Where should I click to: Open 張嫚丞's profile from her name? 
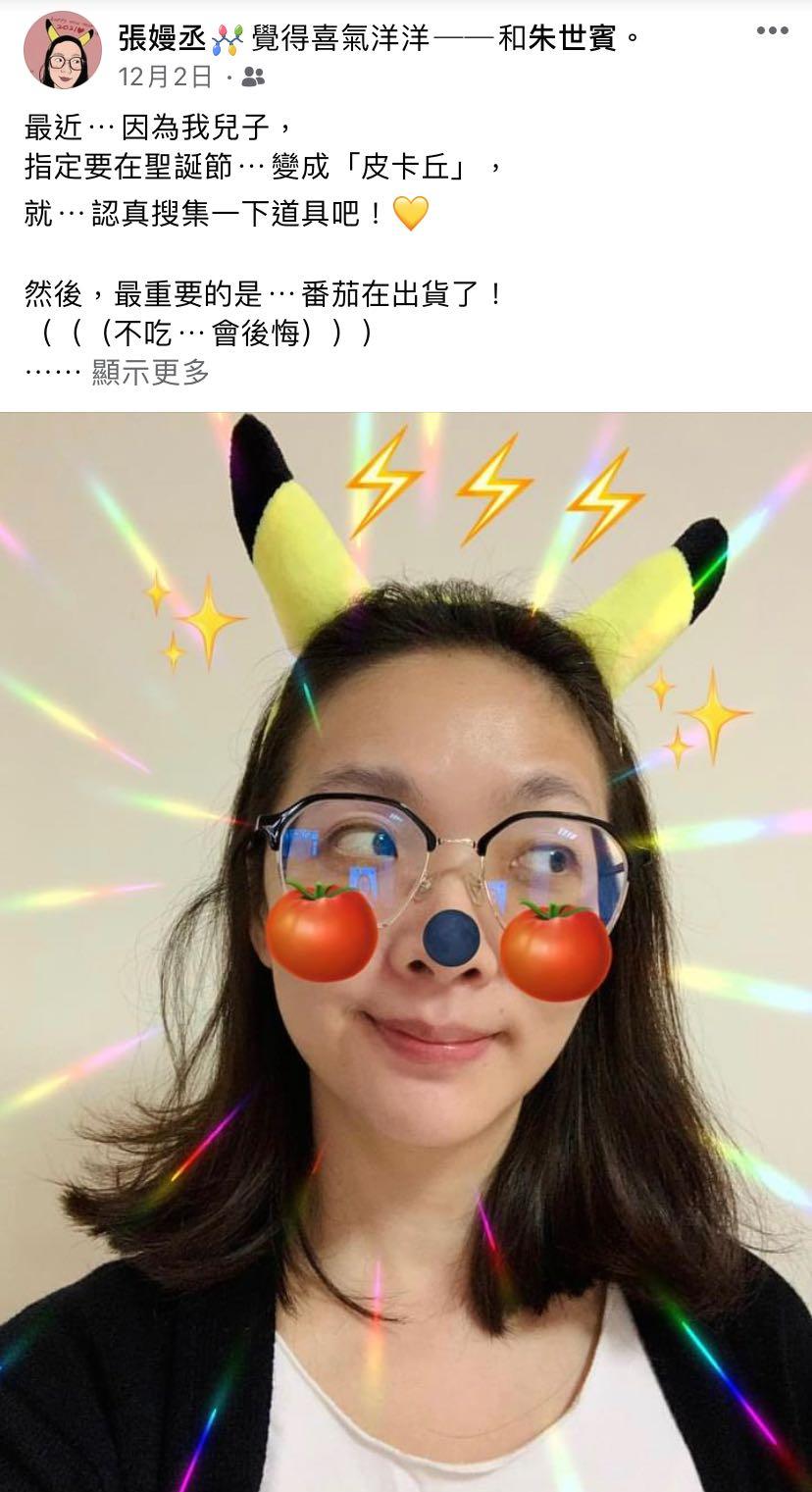pos(162,39)
